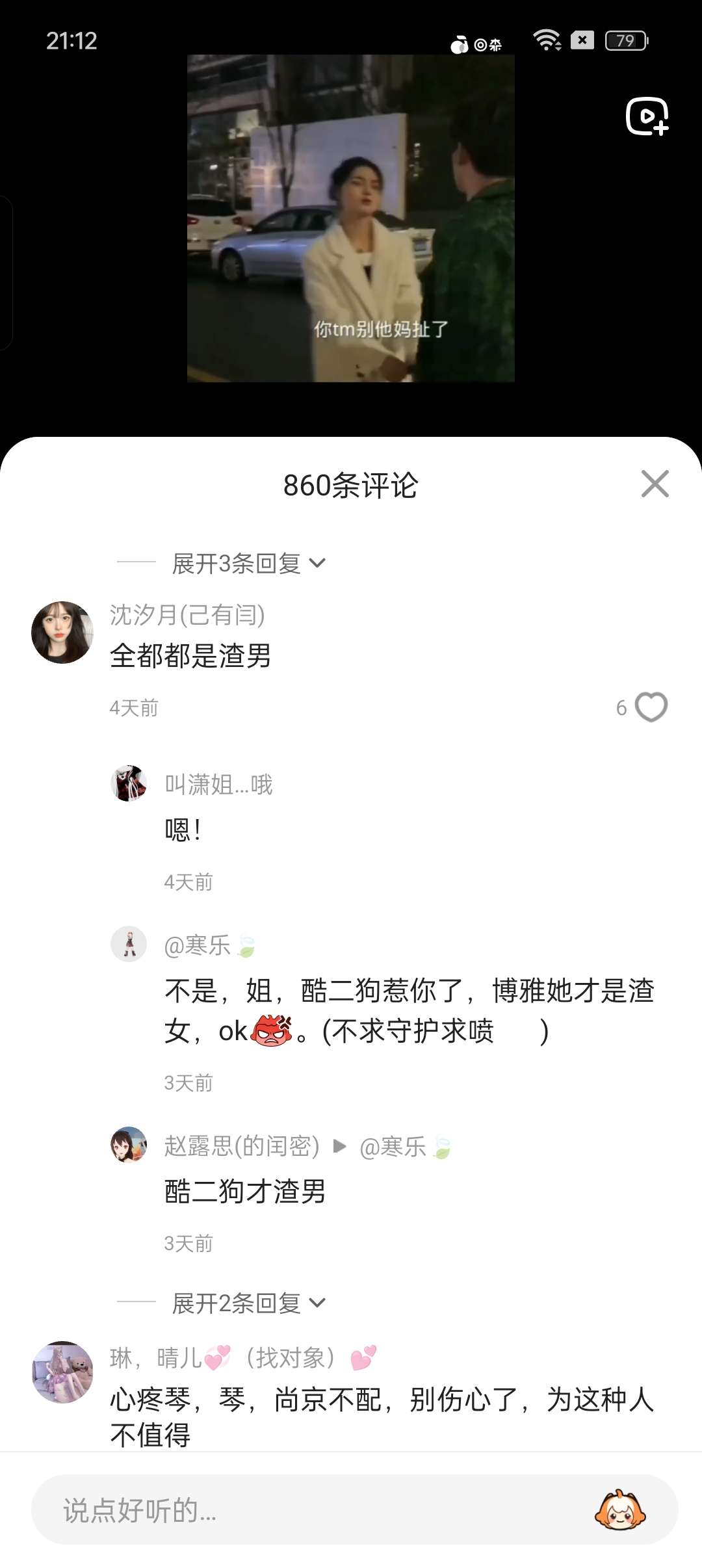Tap the 说点好听的 comment input field
This screenshot has height=1568, width=702.
pos(312,1509)
